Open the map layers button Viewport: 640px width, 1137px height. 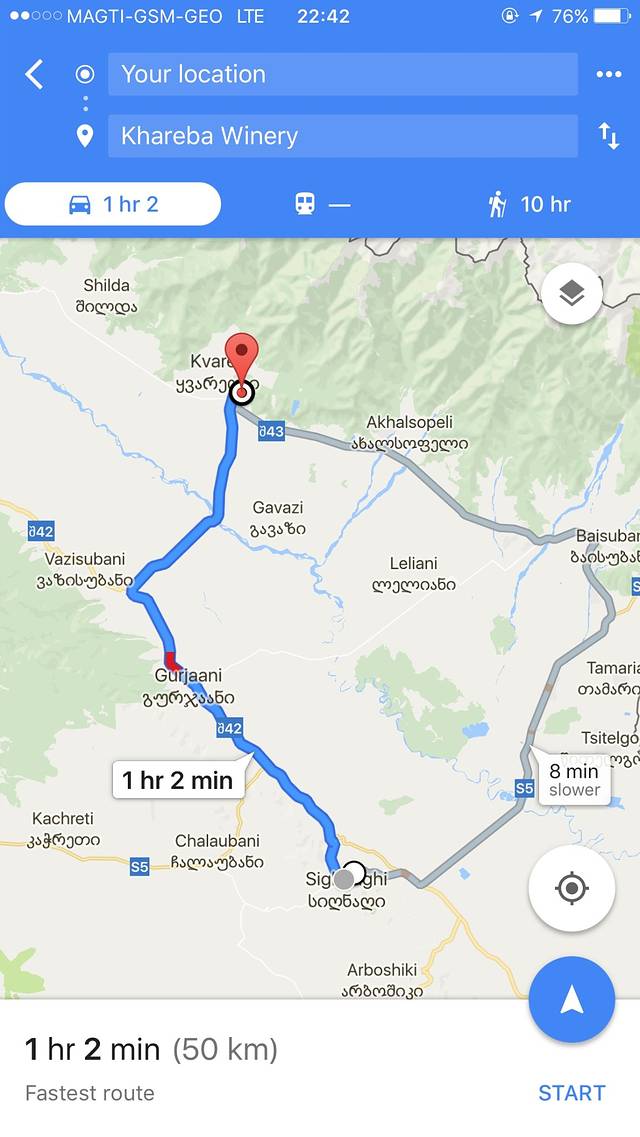pyautogui.click(x=572, y=294)
